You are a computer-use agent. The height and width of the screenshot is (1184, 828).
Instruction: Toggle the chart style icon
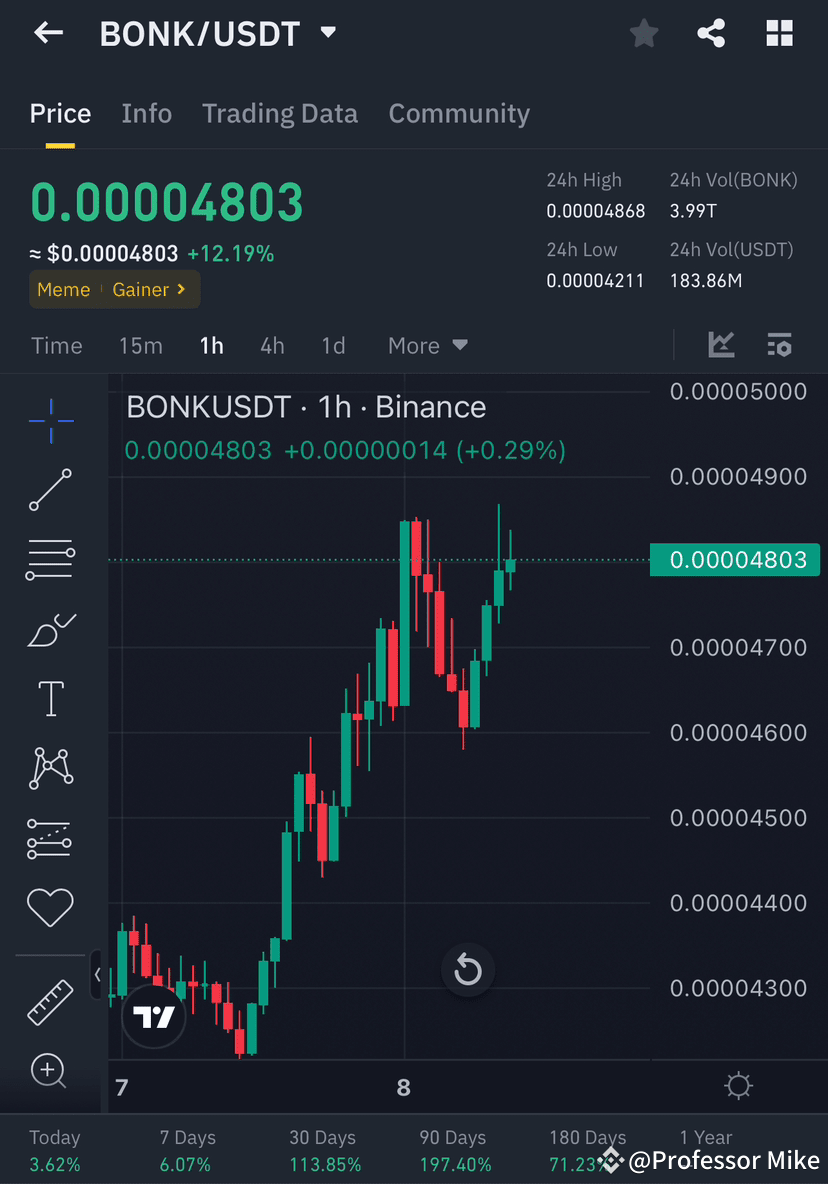coord(721,344)
